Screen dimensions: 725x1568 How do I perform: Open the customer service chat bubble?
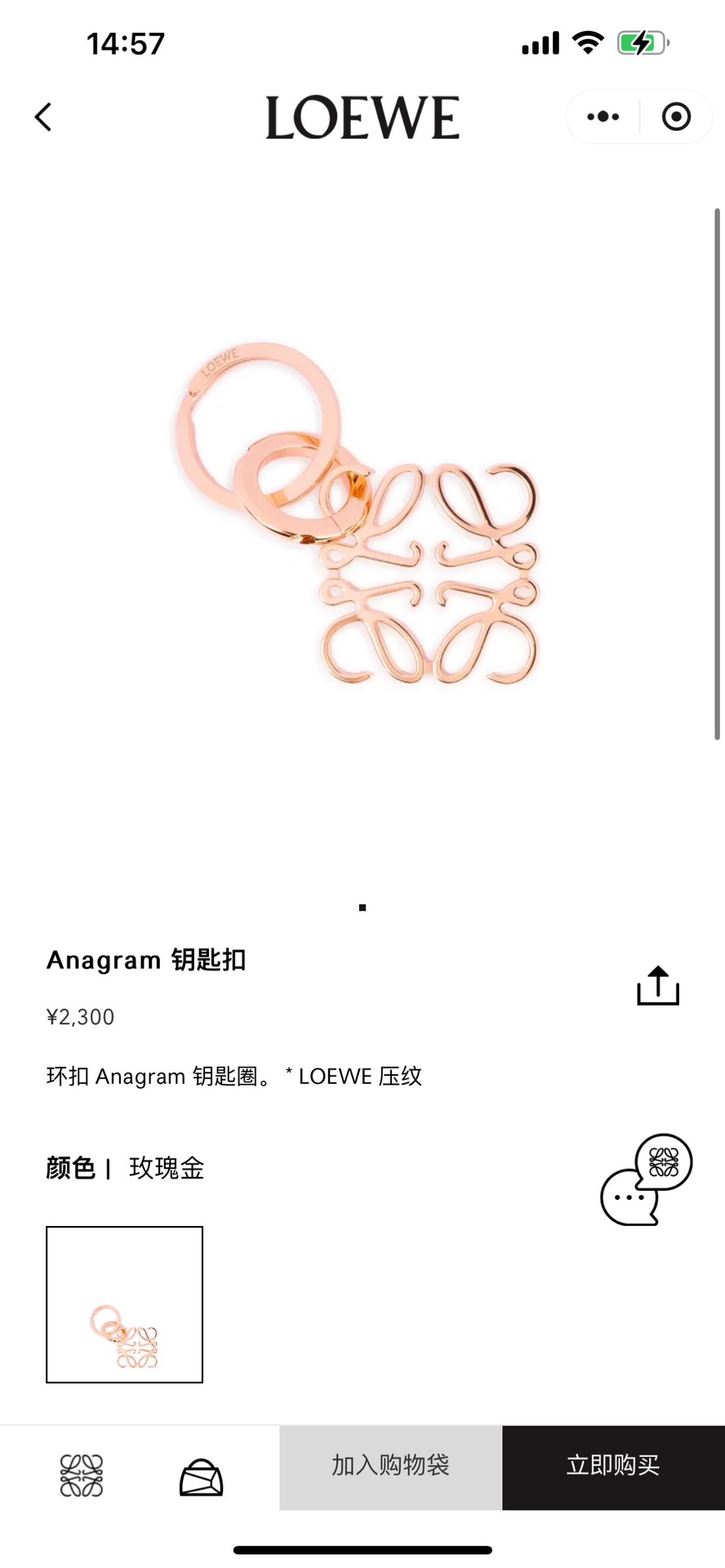click(645, 1179)
